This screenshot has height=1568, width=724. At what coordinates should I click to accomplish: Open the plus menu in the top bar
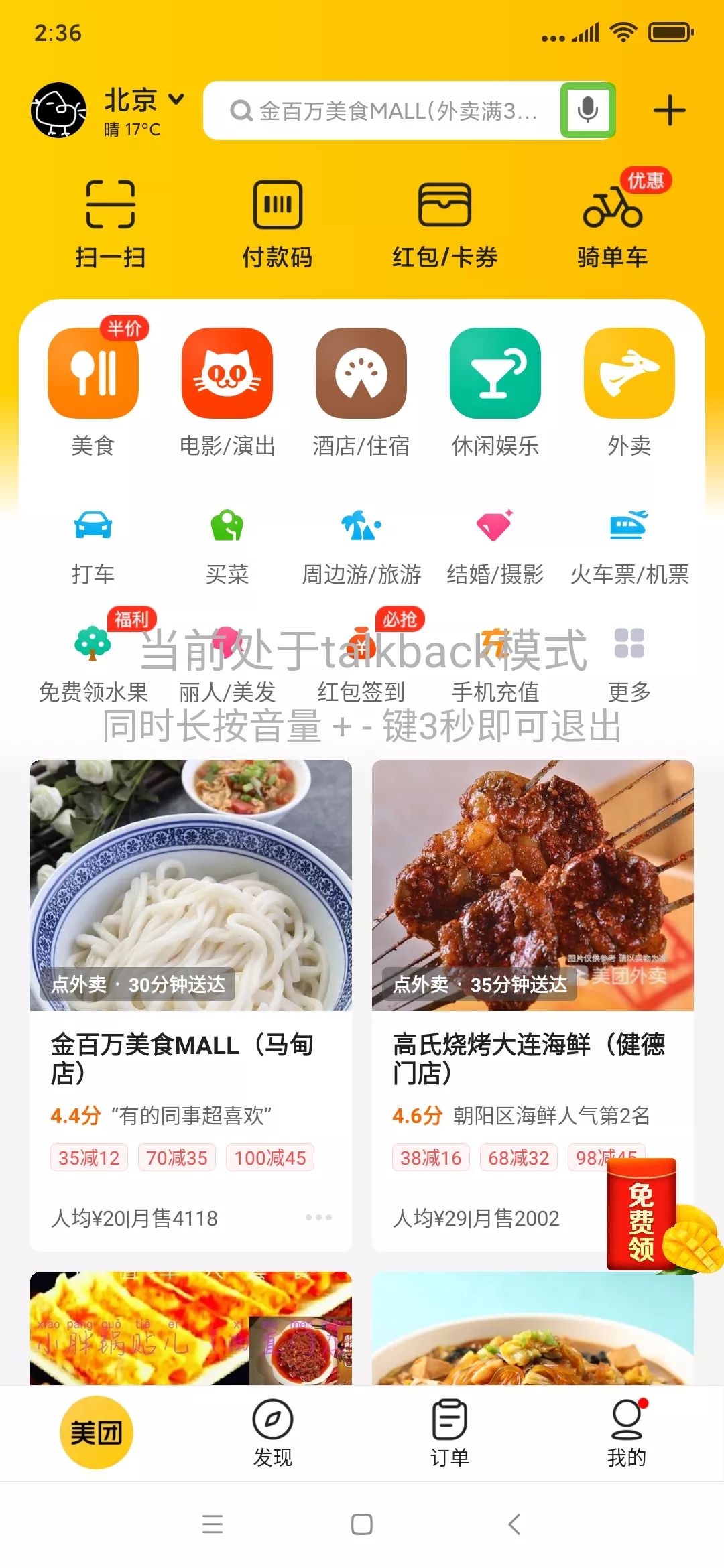tap(669, 111)
